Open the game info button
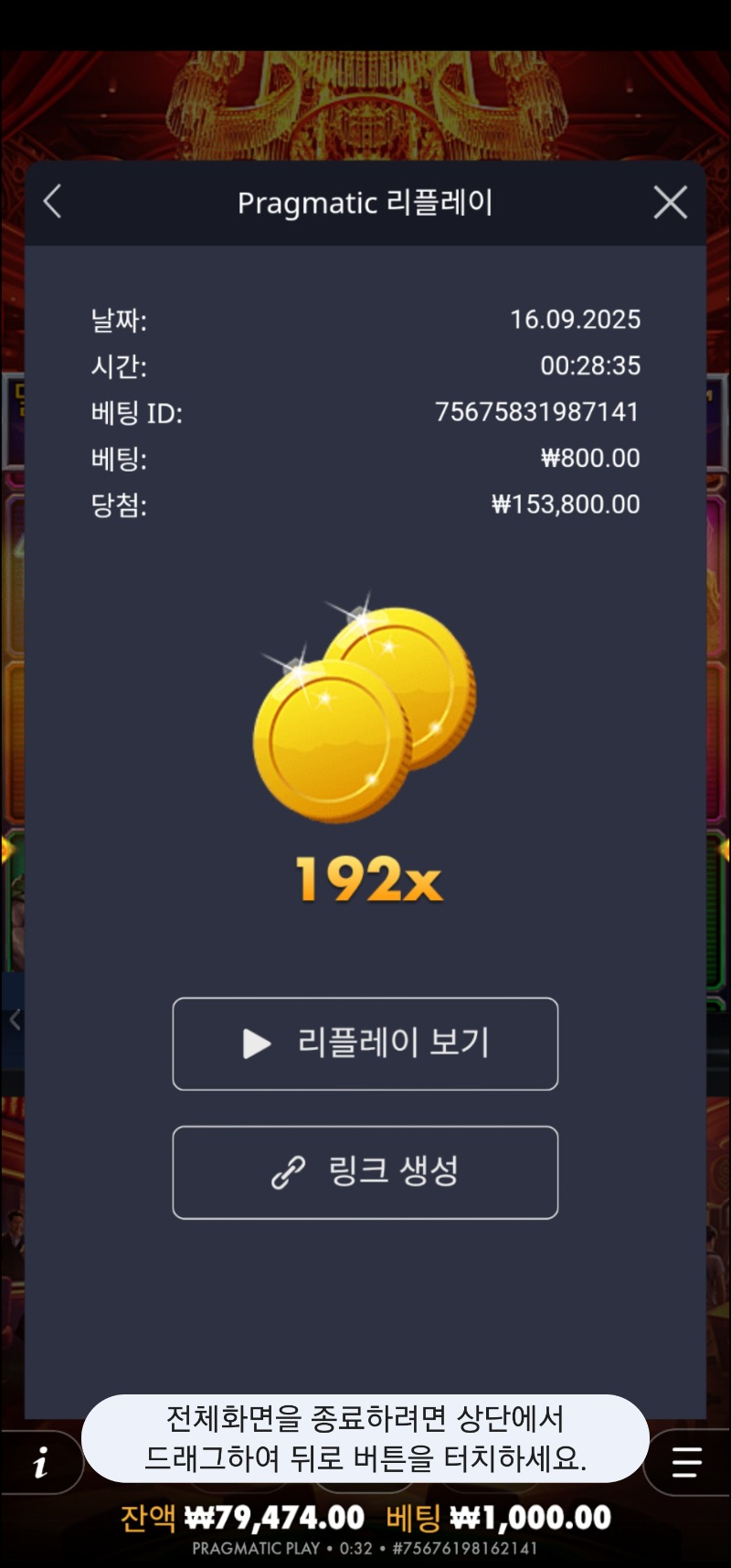731x1568 pixels. tap(41, 1463)
